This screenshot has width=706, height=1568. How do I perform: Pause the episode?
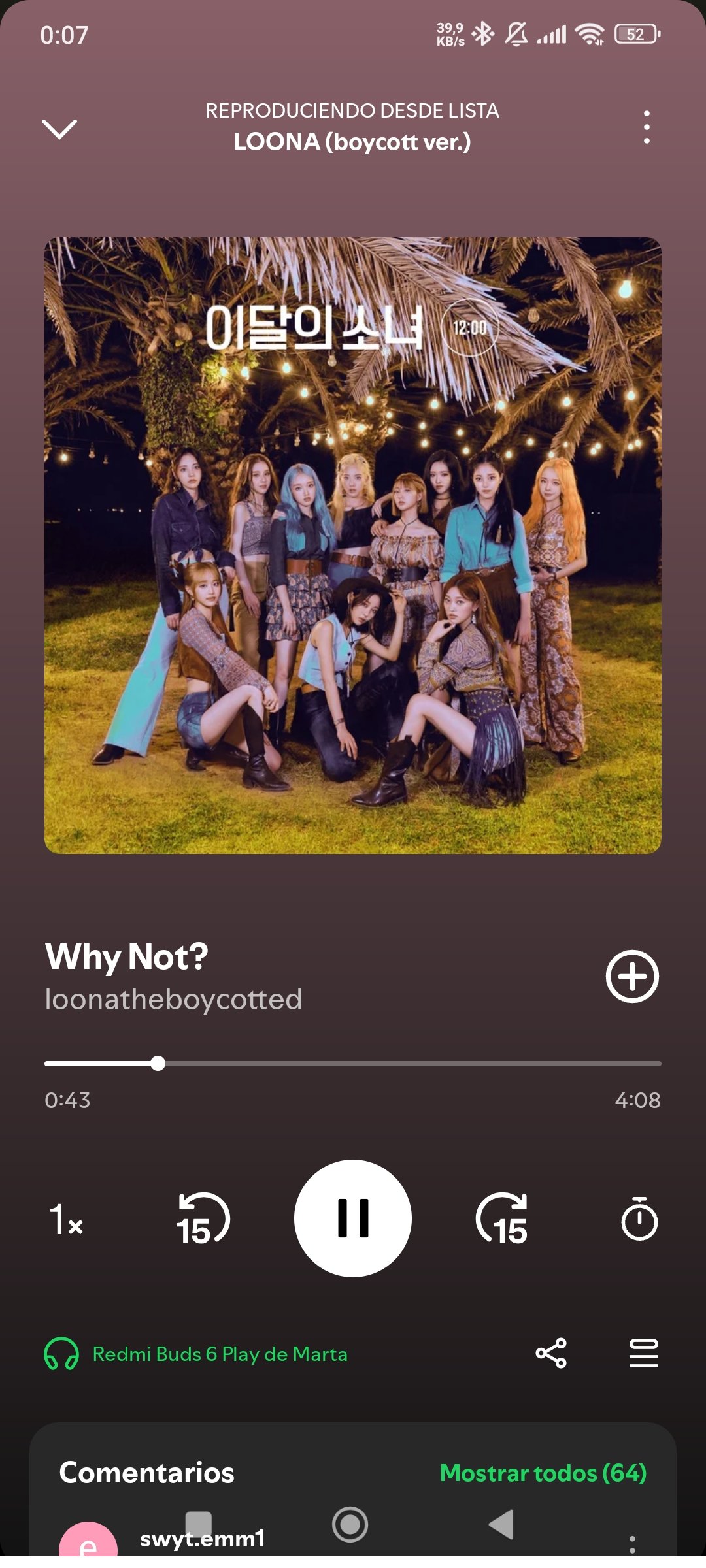pos(353,1218)
